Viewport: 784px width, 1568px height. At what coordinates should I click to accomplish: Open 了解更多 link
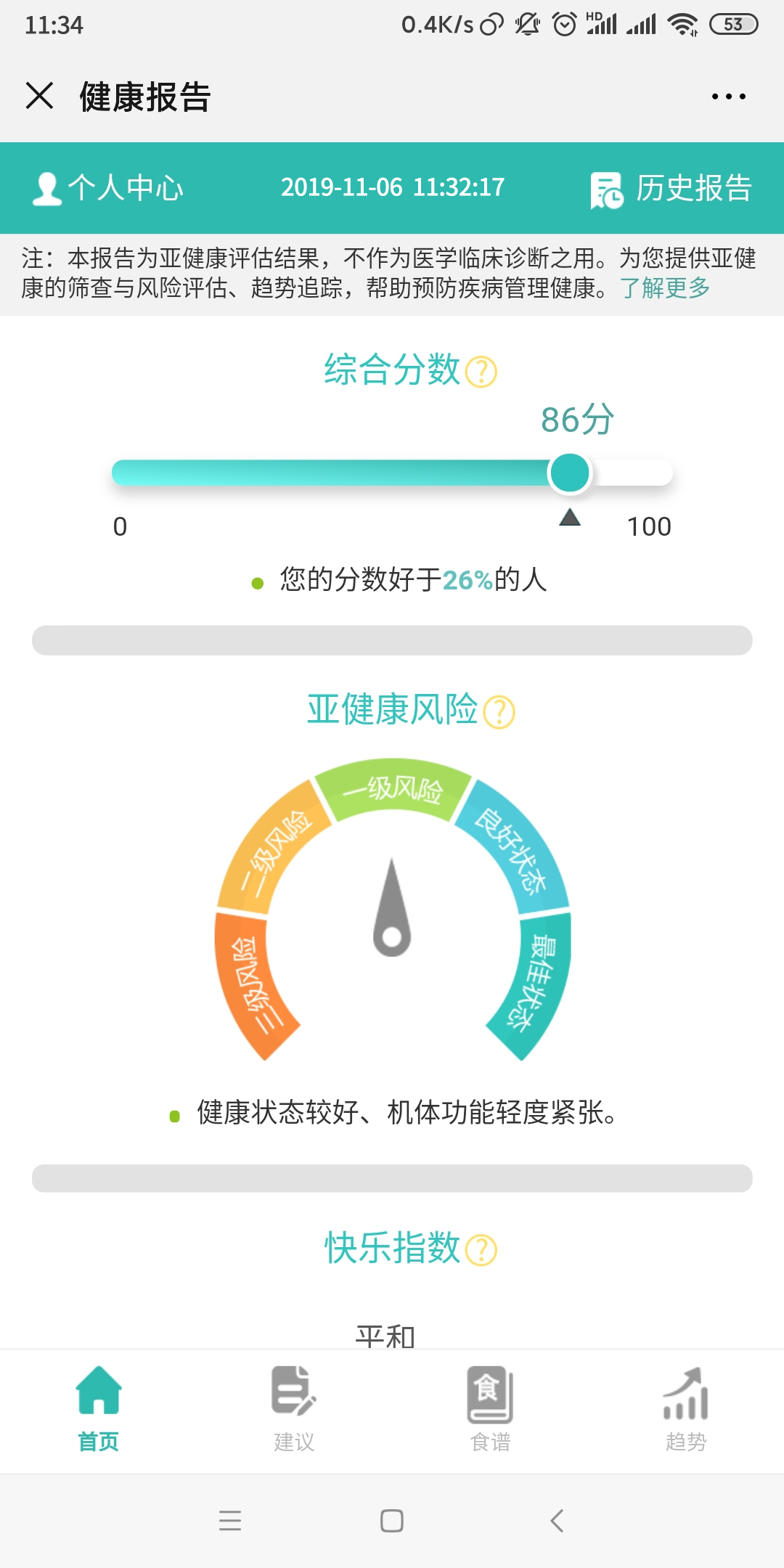(665, 289)
